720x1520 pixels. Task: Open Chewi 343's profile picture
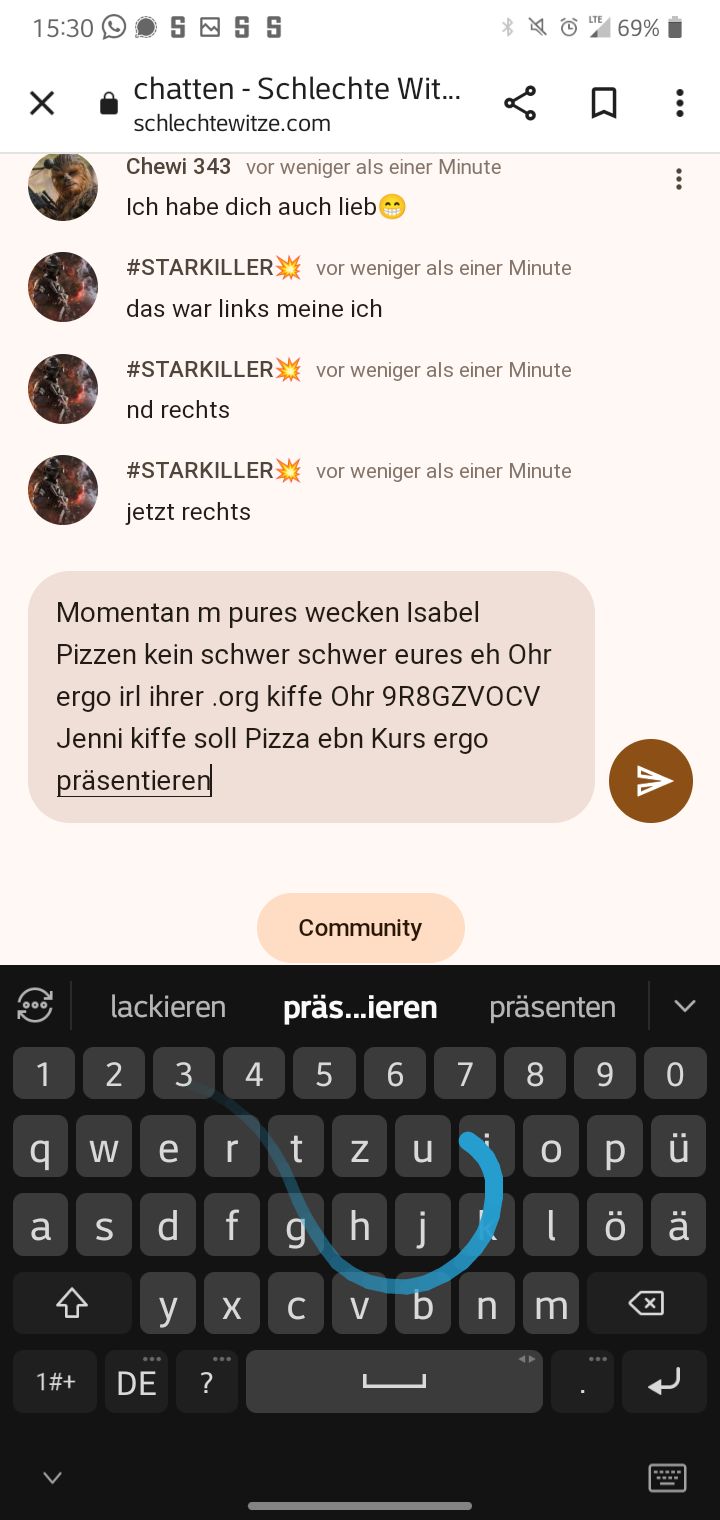click(x=63, y=186)
